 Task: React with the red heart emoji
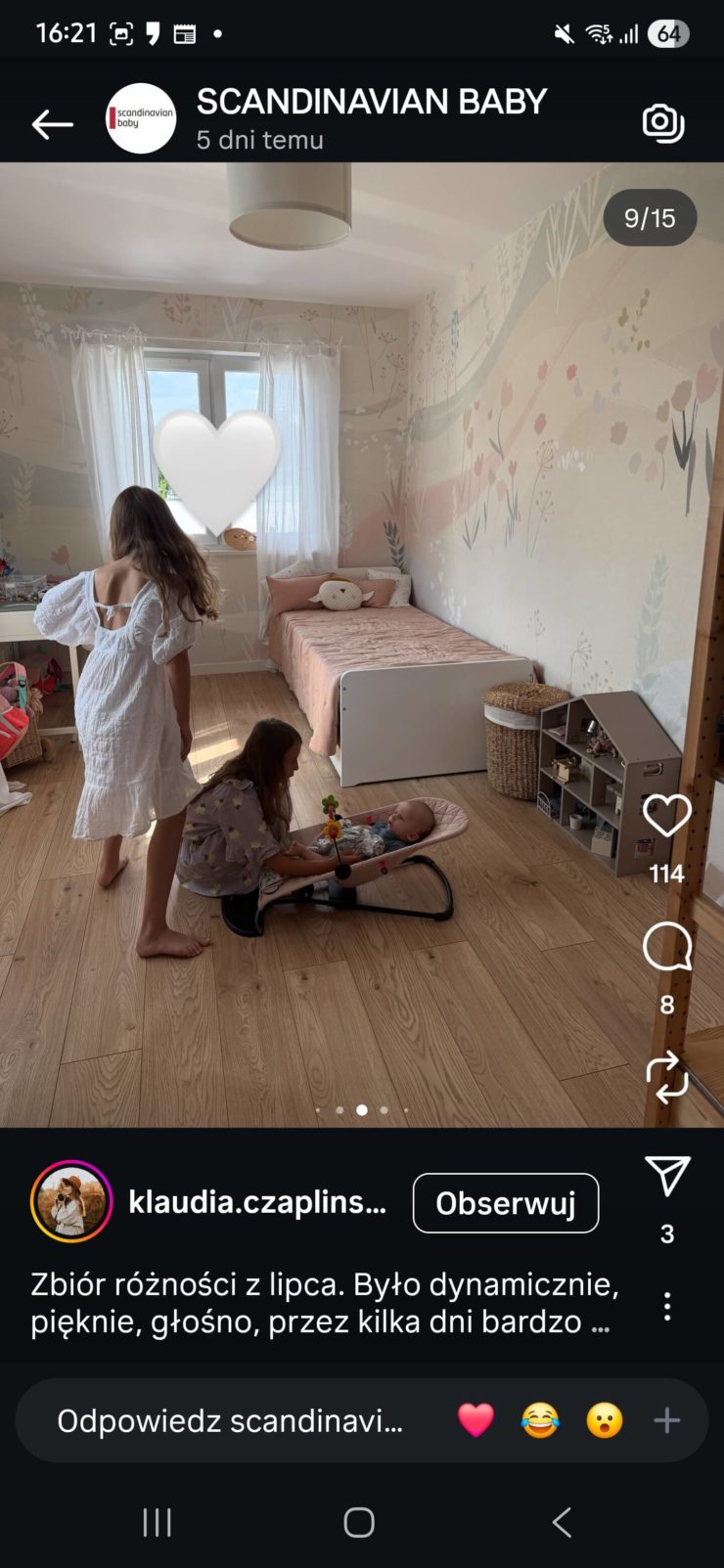click(x=475, y=1420)
